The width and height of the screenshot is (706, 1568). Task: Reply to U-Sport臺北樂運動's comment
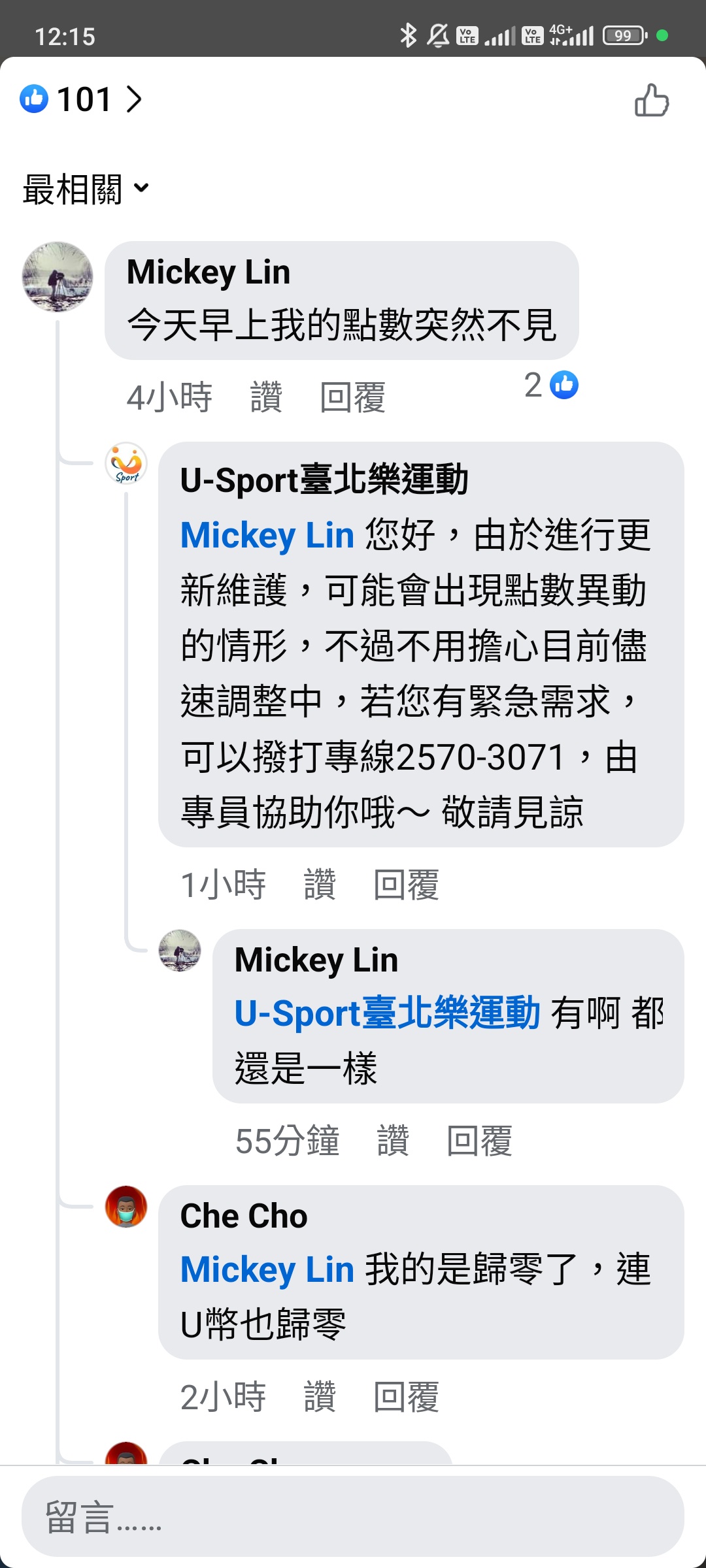(x=406, y=885)
